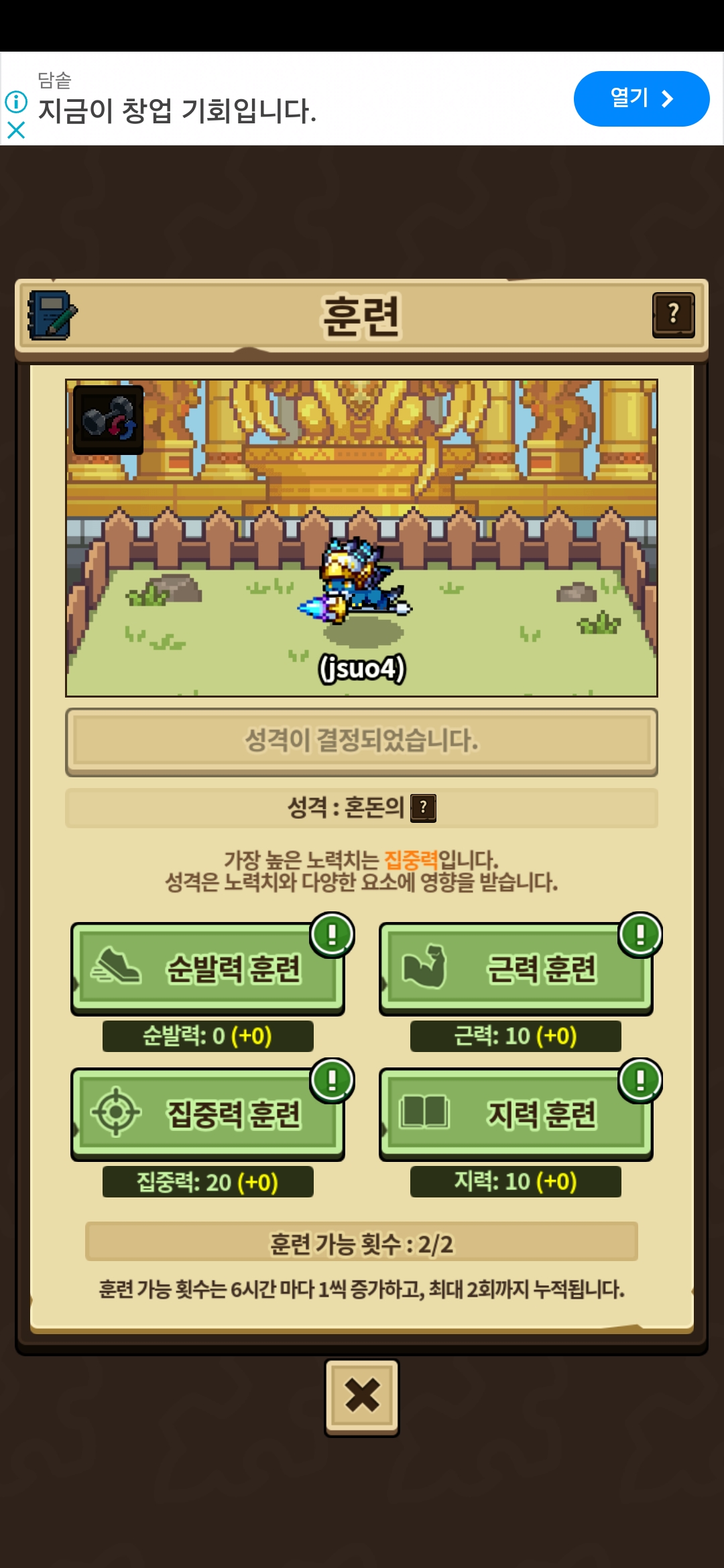Image resolution: width=724 pixels, height=1568 pixels.
Task: Start 근력 훈련
Action: [x=516, y=968]
